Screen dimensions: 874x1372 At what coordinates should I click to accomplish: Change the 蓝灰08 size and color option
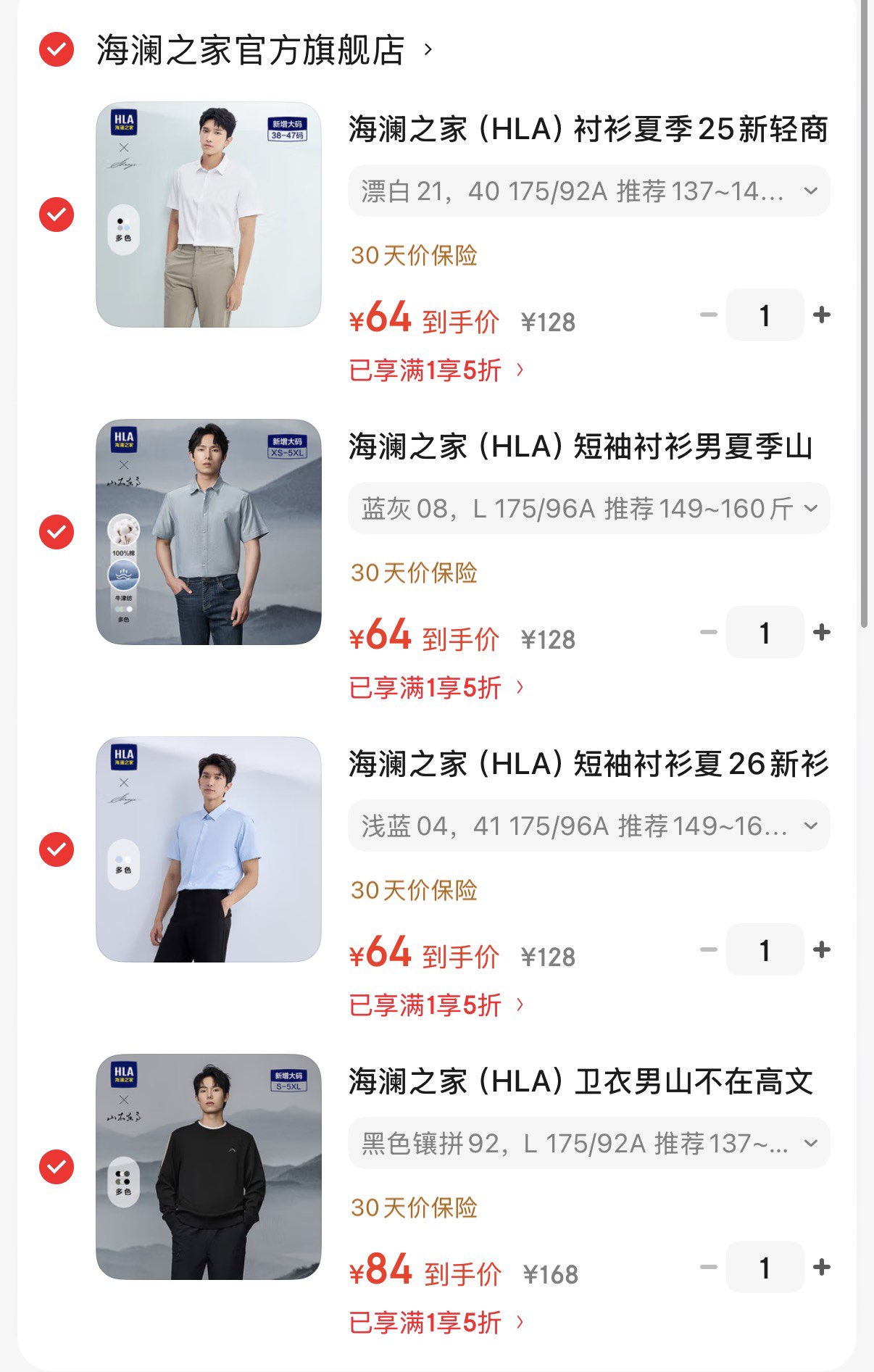pos(588,509)
